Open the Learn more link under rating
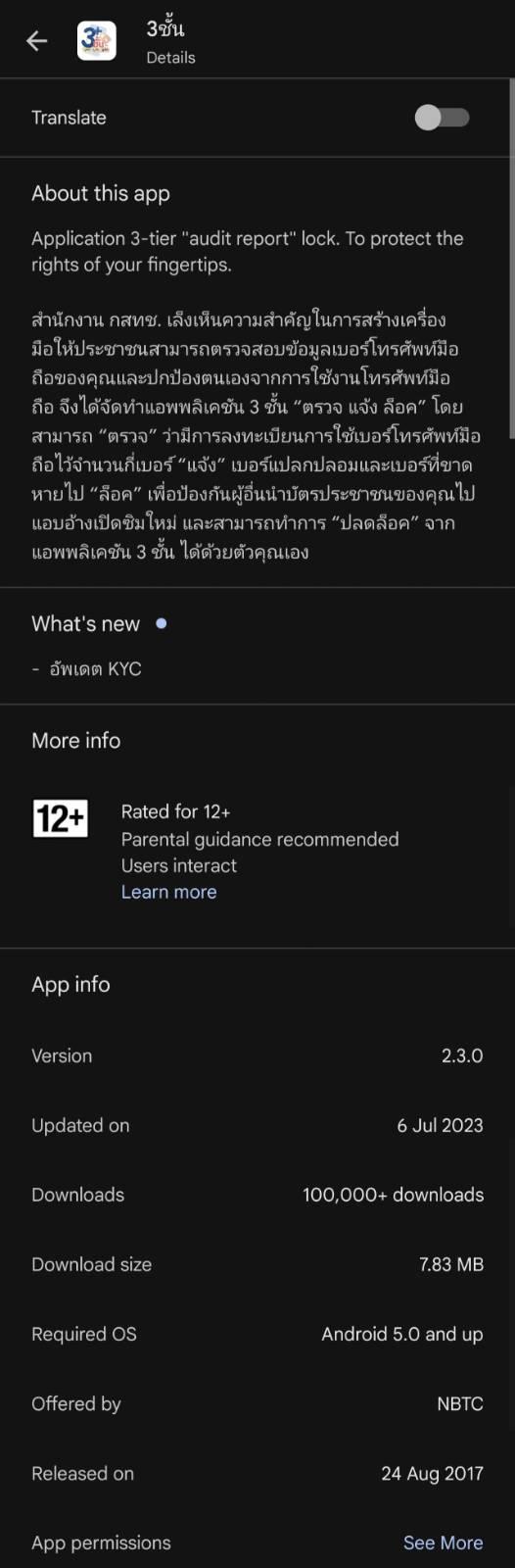 point(168,892)
